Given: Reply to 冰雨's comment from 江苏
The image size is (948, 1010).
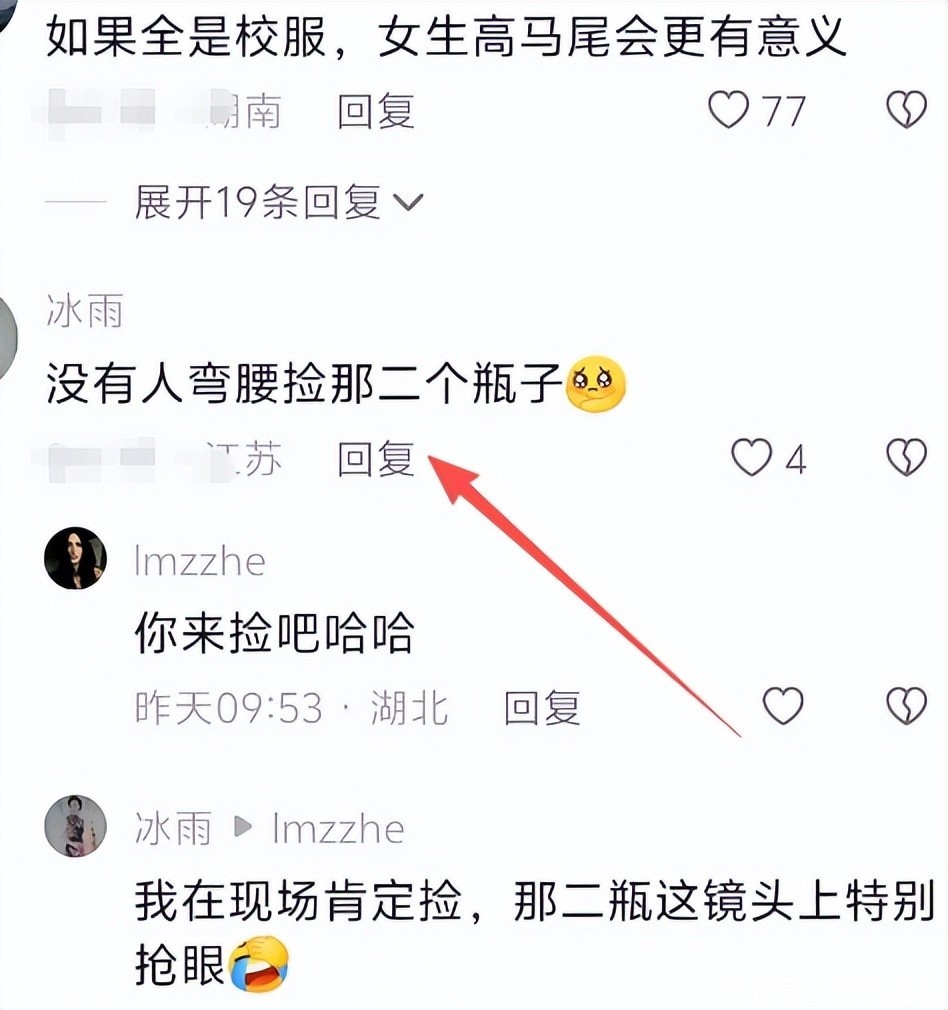Looking at the screenshot, I should point(375,459).
